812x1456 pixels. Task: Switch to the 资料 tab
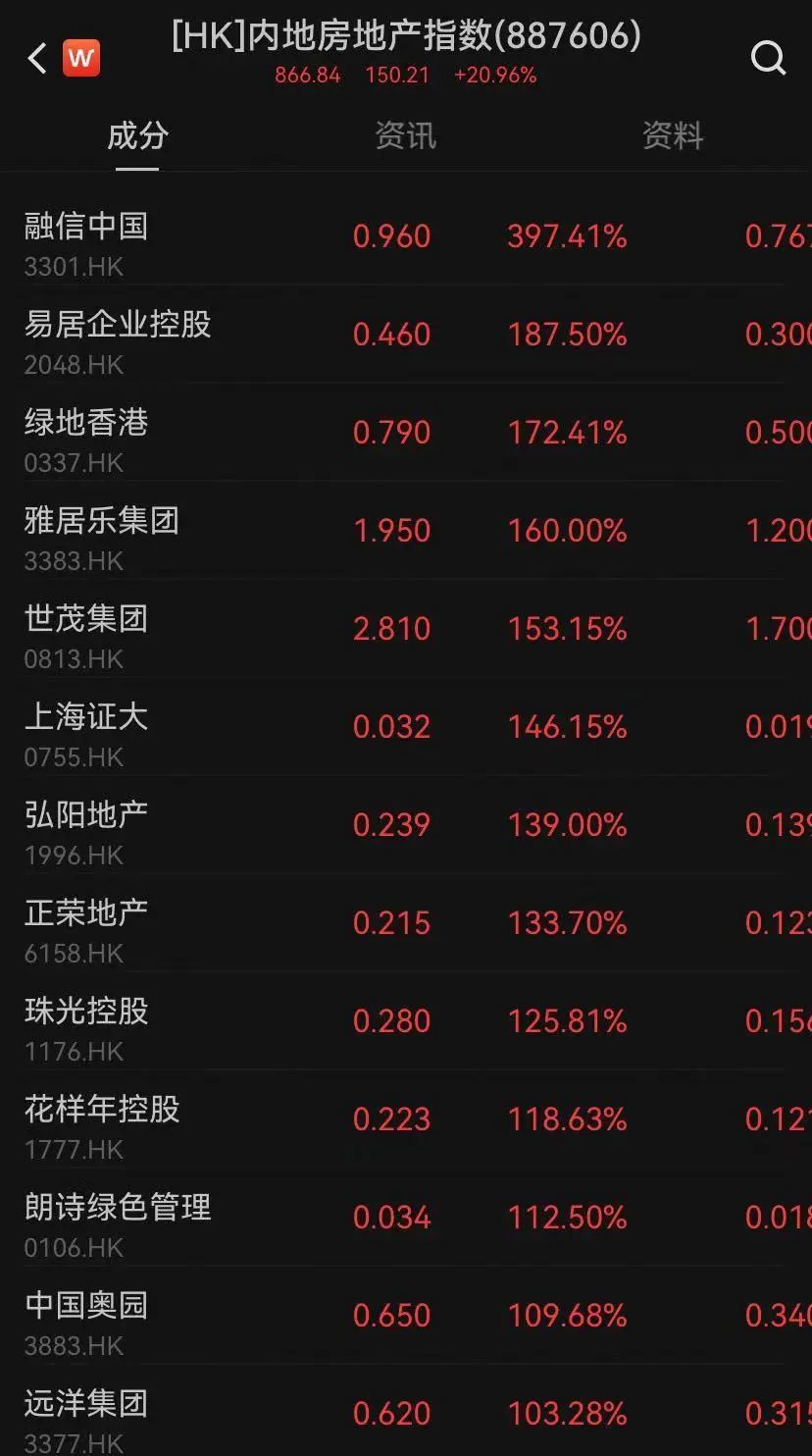click(x=673, y=135)
